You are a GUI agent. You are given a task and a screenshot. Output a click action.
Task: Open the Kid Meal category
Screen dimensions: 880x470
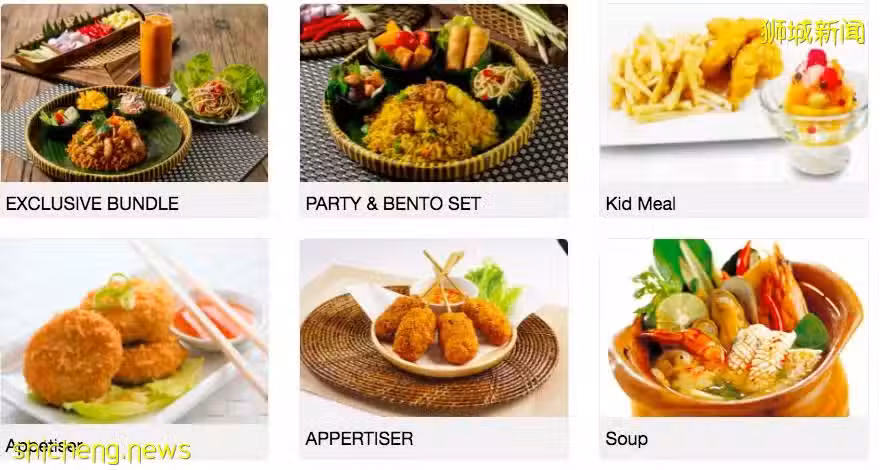click(733, 110)
